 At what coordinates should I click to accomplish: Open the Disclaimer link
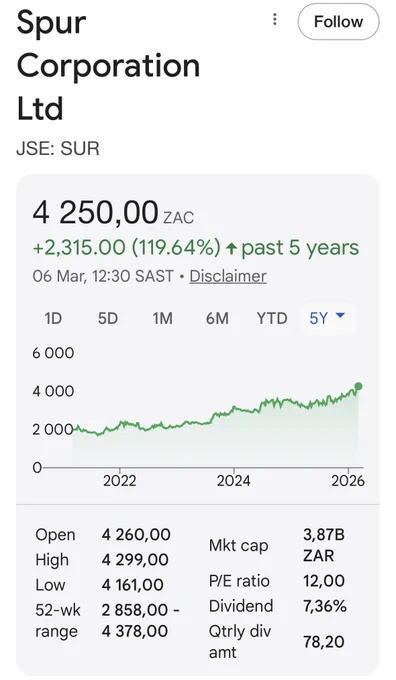(228, 276)
